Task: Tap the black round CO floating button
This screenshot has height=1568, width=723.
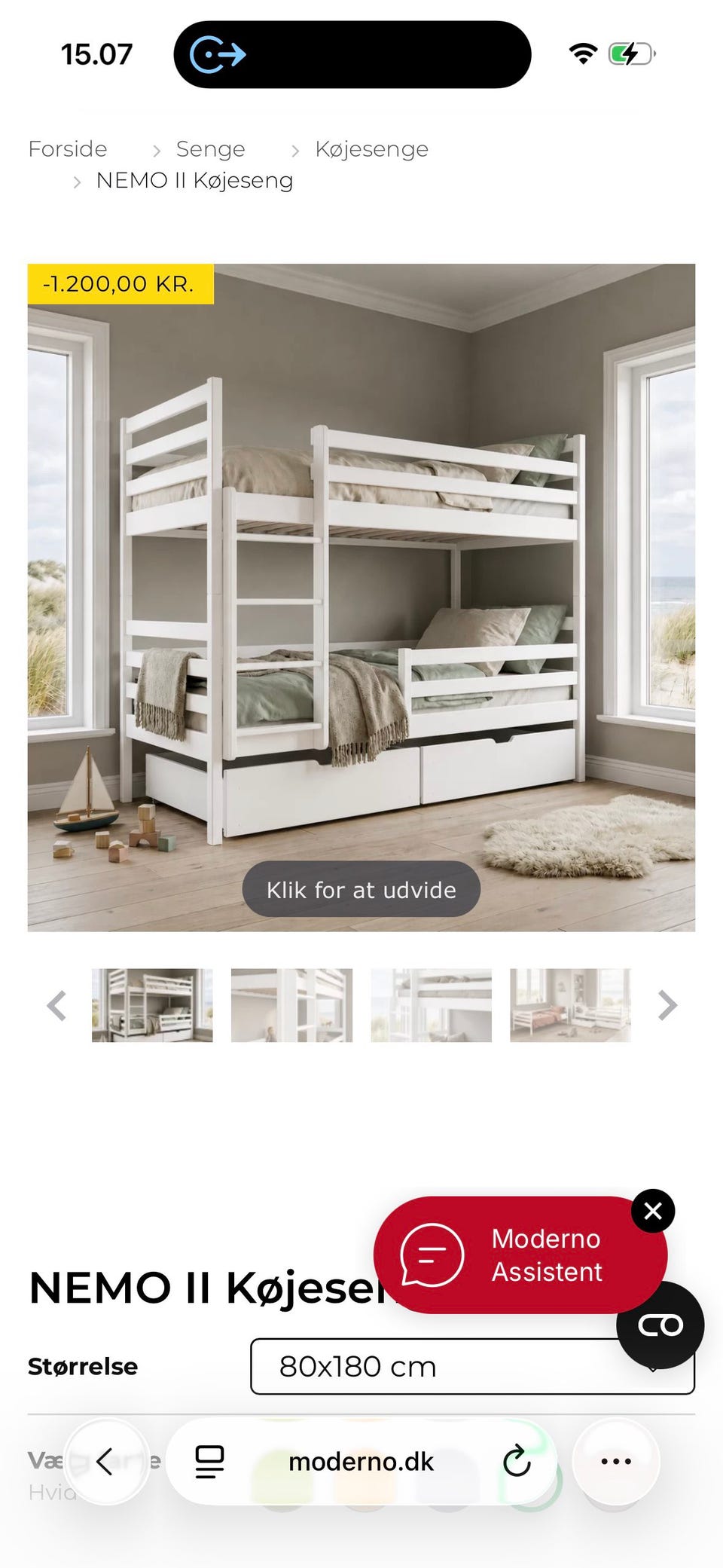Action: click(660, 1325)
